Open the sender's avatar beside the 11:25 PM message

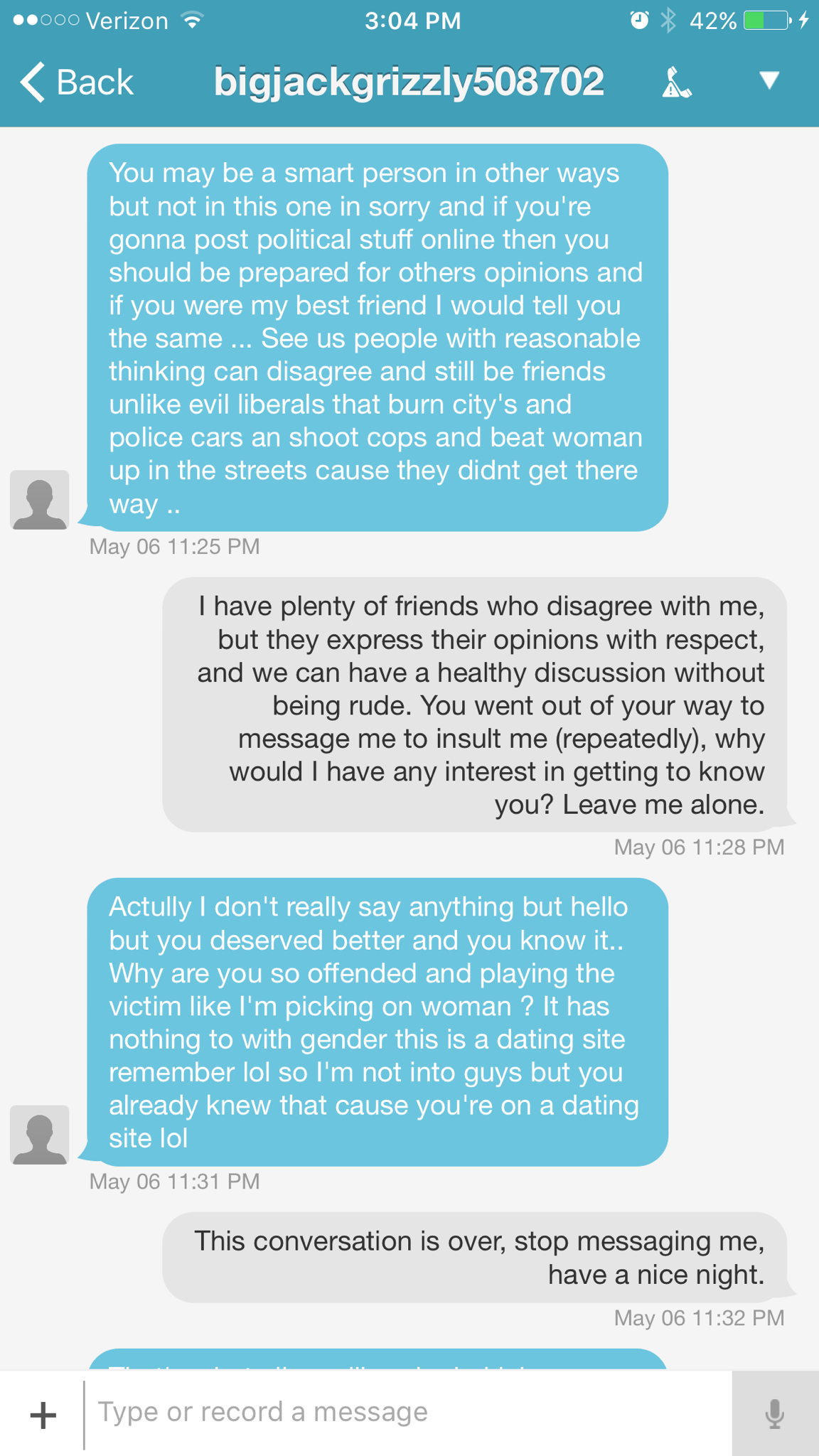coord(40,500)
